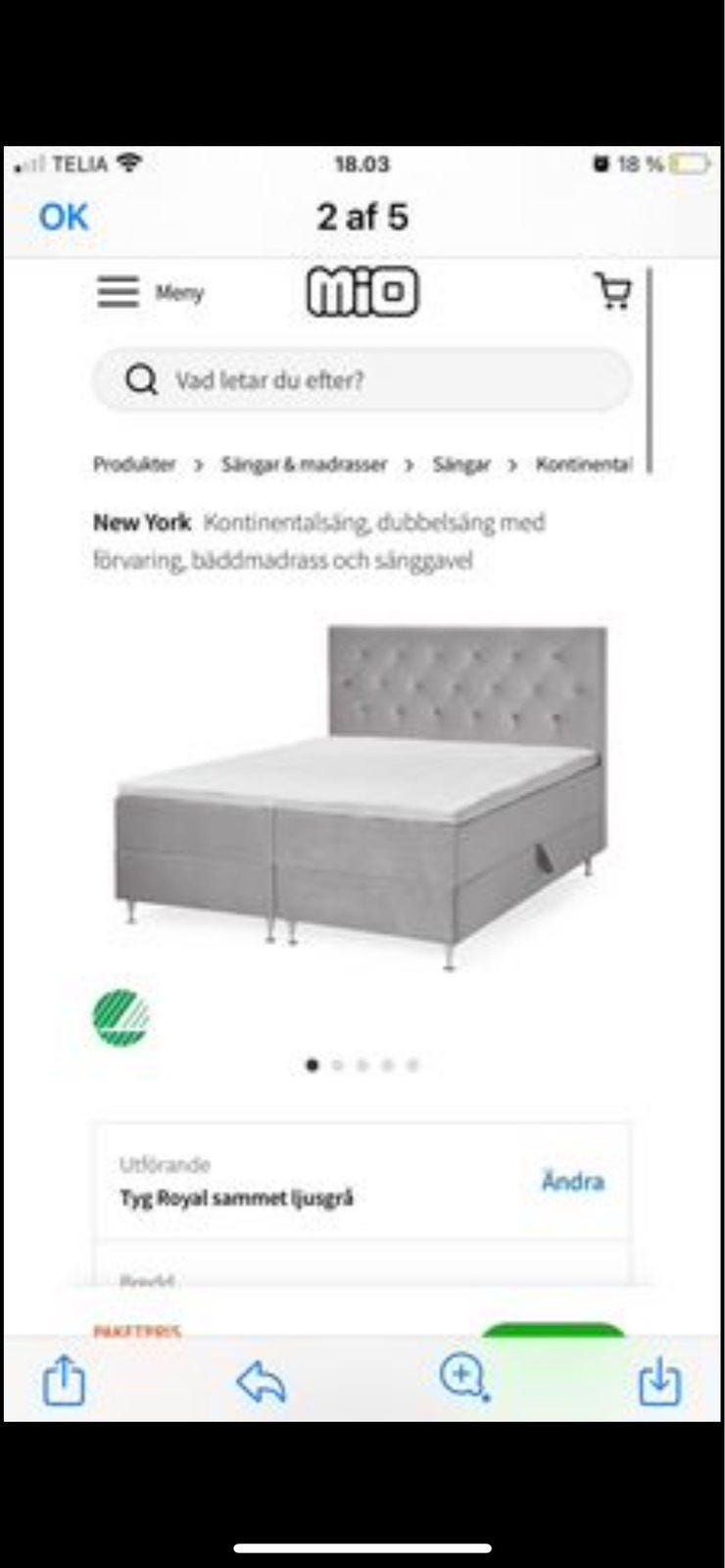Open the shopping cart
Screen dimensions: 725x1568
click(x=614, y=291)
